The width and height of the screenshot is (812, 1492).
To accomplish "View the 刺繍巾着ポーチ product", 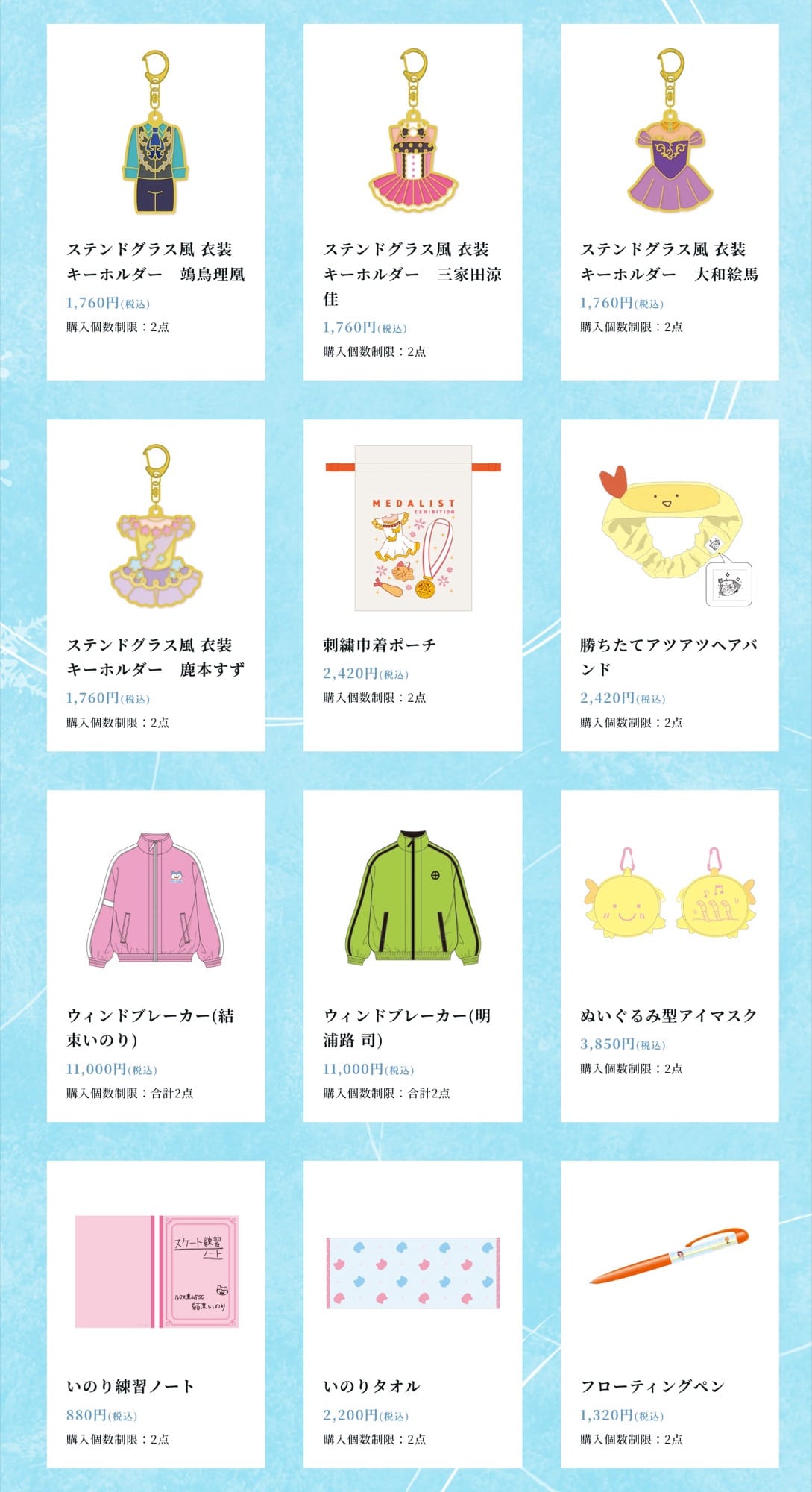I will coord(412,586).
